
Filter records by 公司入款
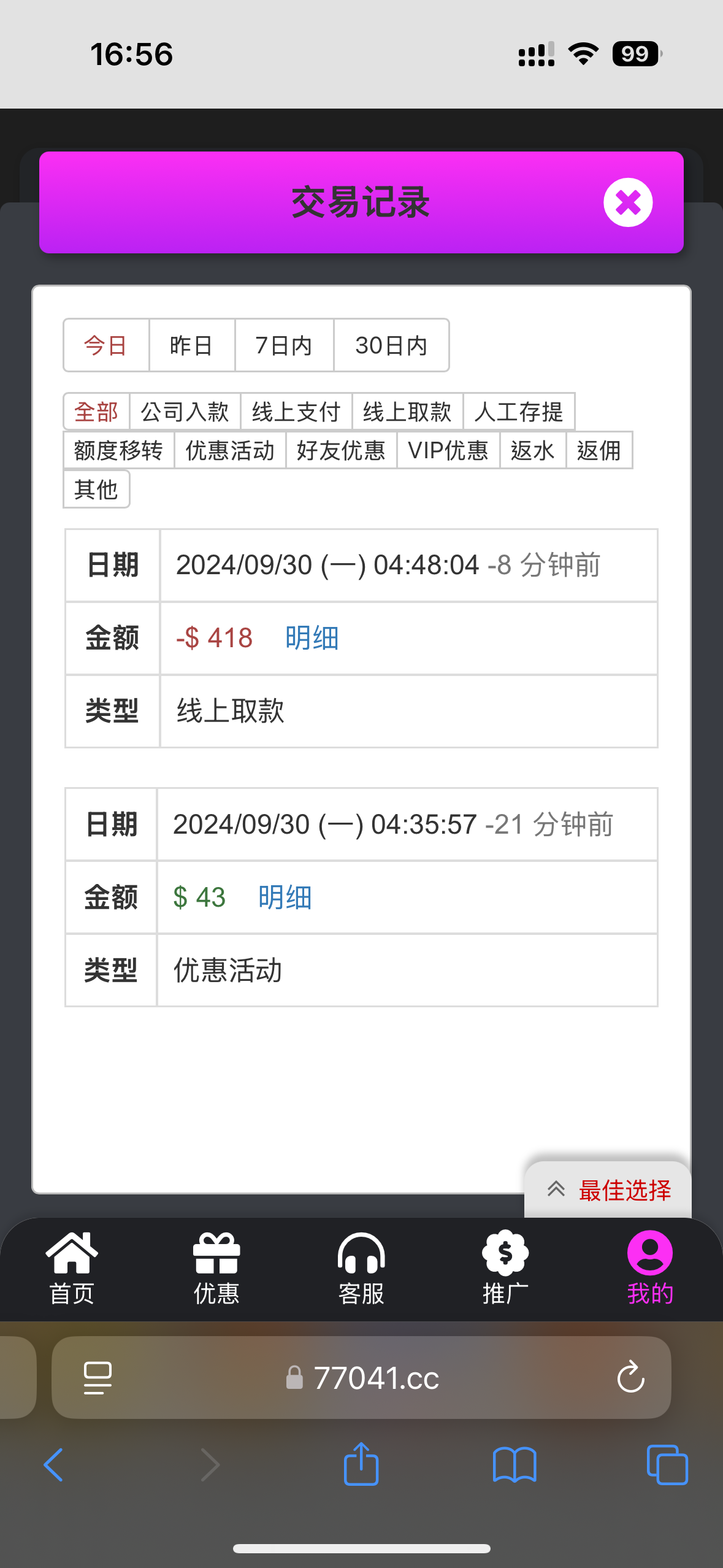coord(185,412)
